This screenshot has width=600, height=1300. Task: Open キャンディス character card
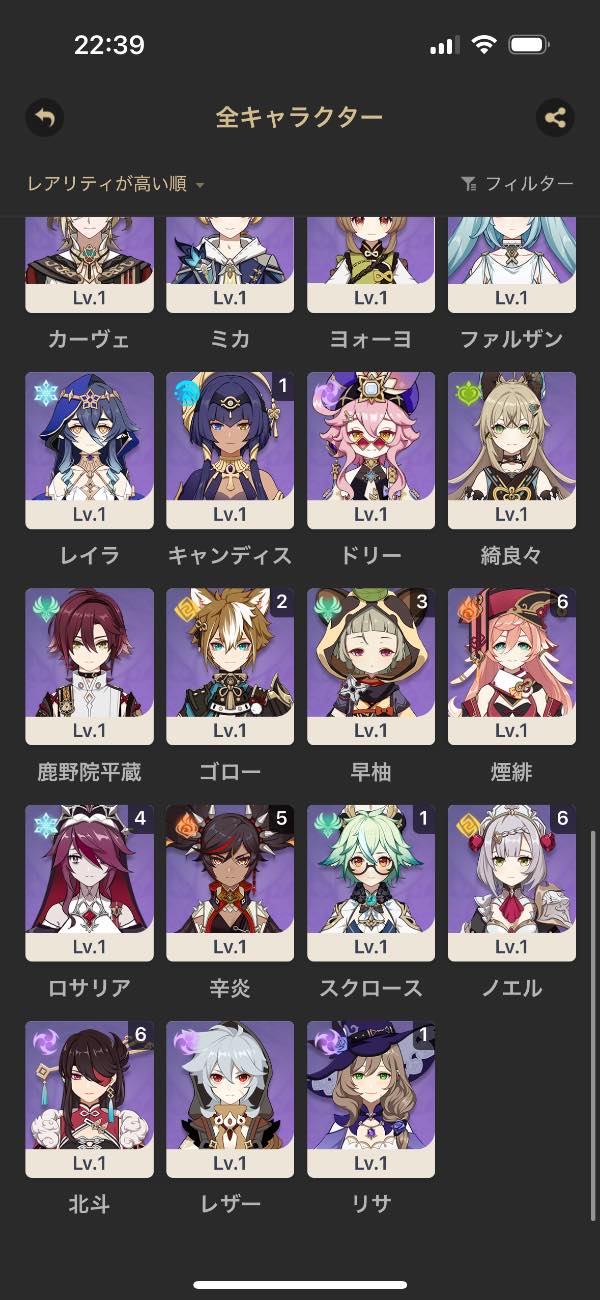point(230,450)
